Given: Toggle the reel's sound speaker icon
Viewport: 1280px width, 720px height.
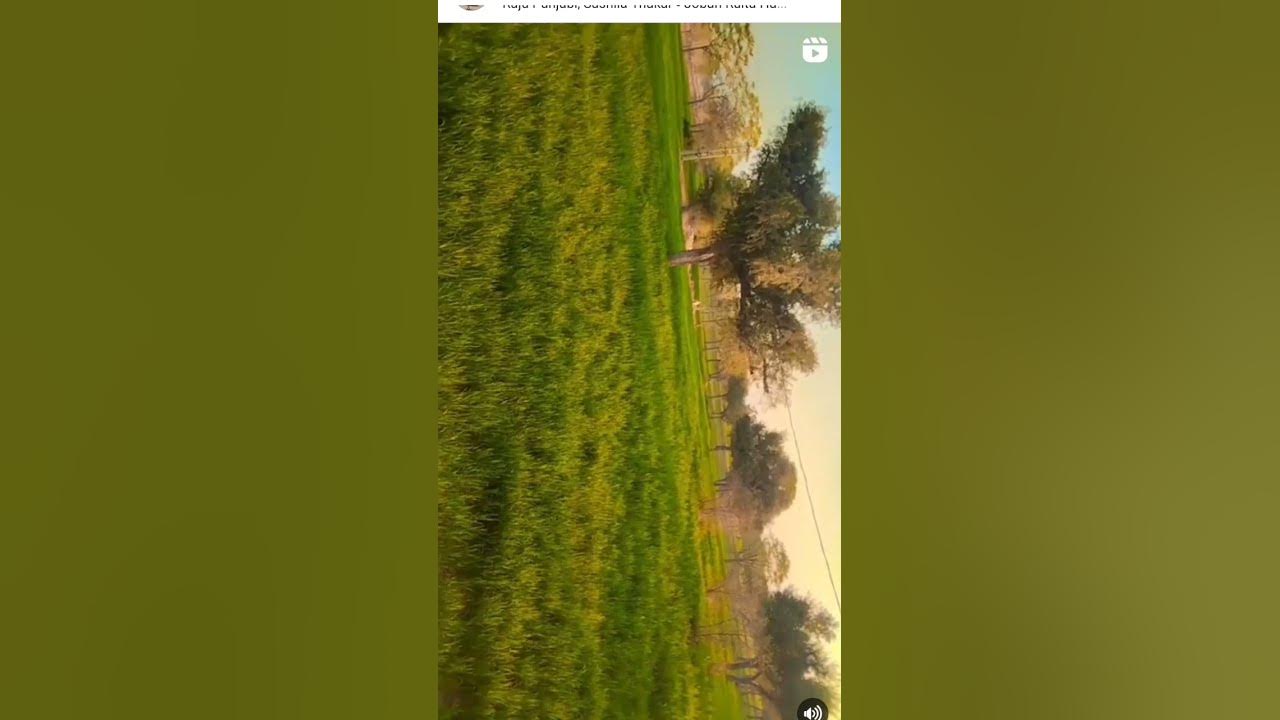Looking at the screenshot, I should pyautogui.click(x=812, y=711).
